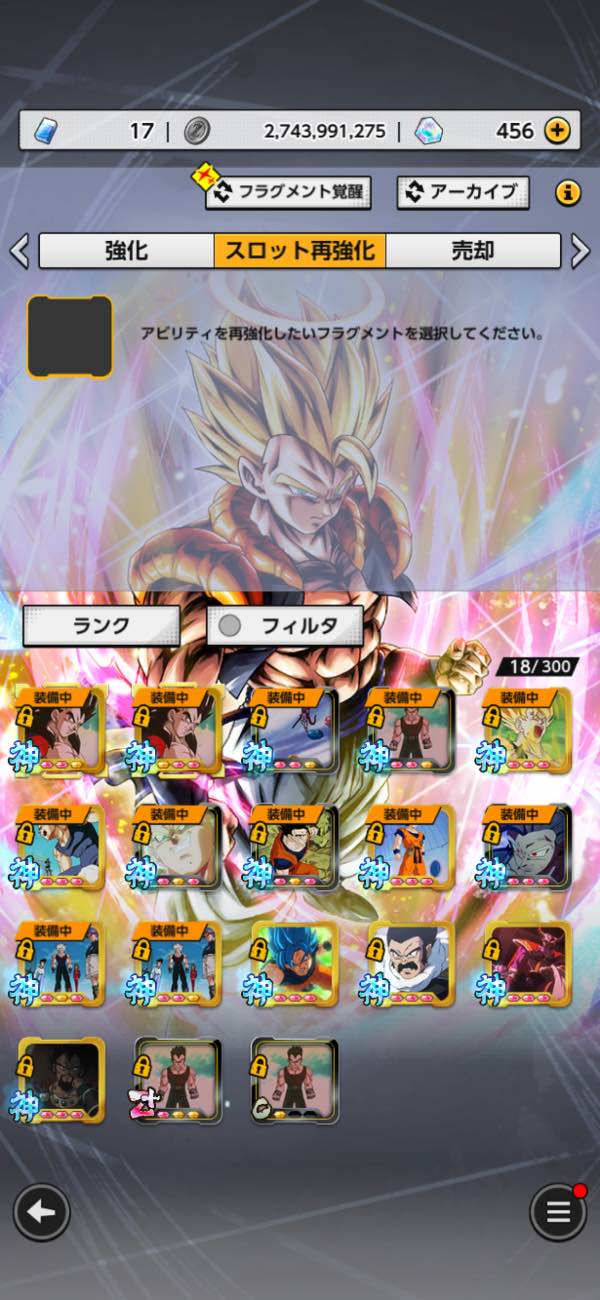
Task: Open the hamburger menu
Action: pos(558,1213)
